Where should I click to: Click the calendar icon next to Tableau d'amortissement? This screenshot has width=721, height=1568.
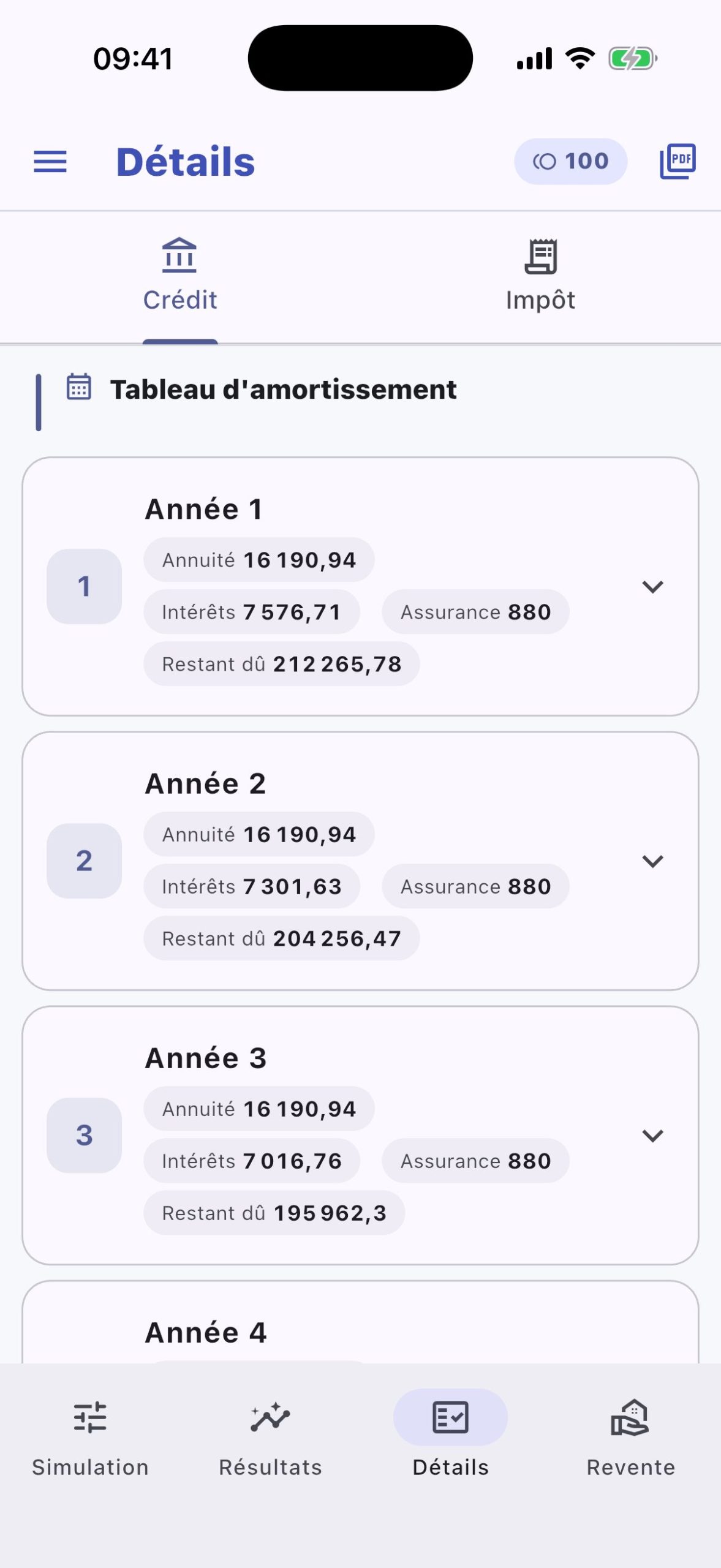[78, 388]
